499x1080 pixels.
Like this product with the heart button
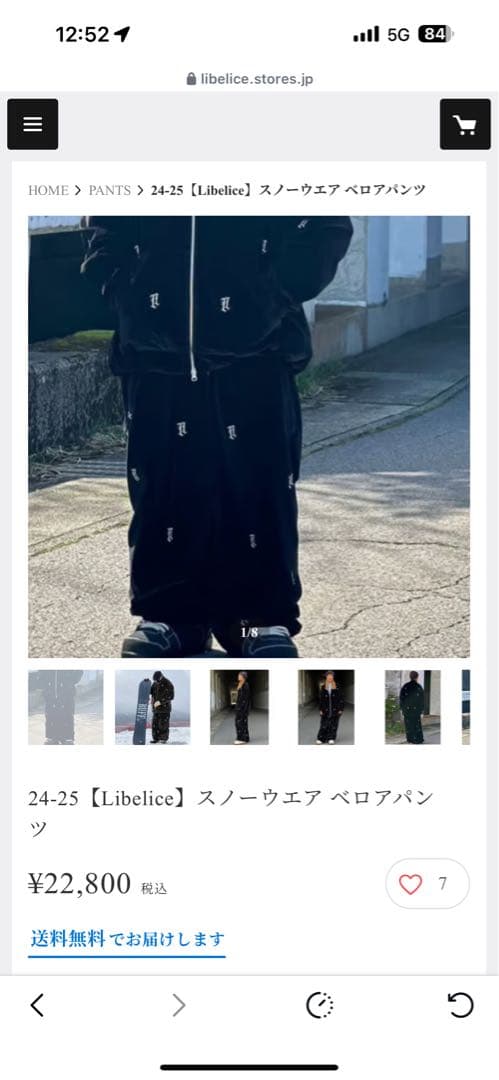[x=427, y=884]
